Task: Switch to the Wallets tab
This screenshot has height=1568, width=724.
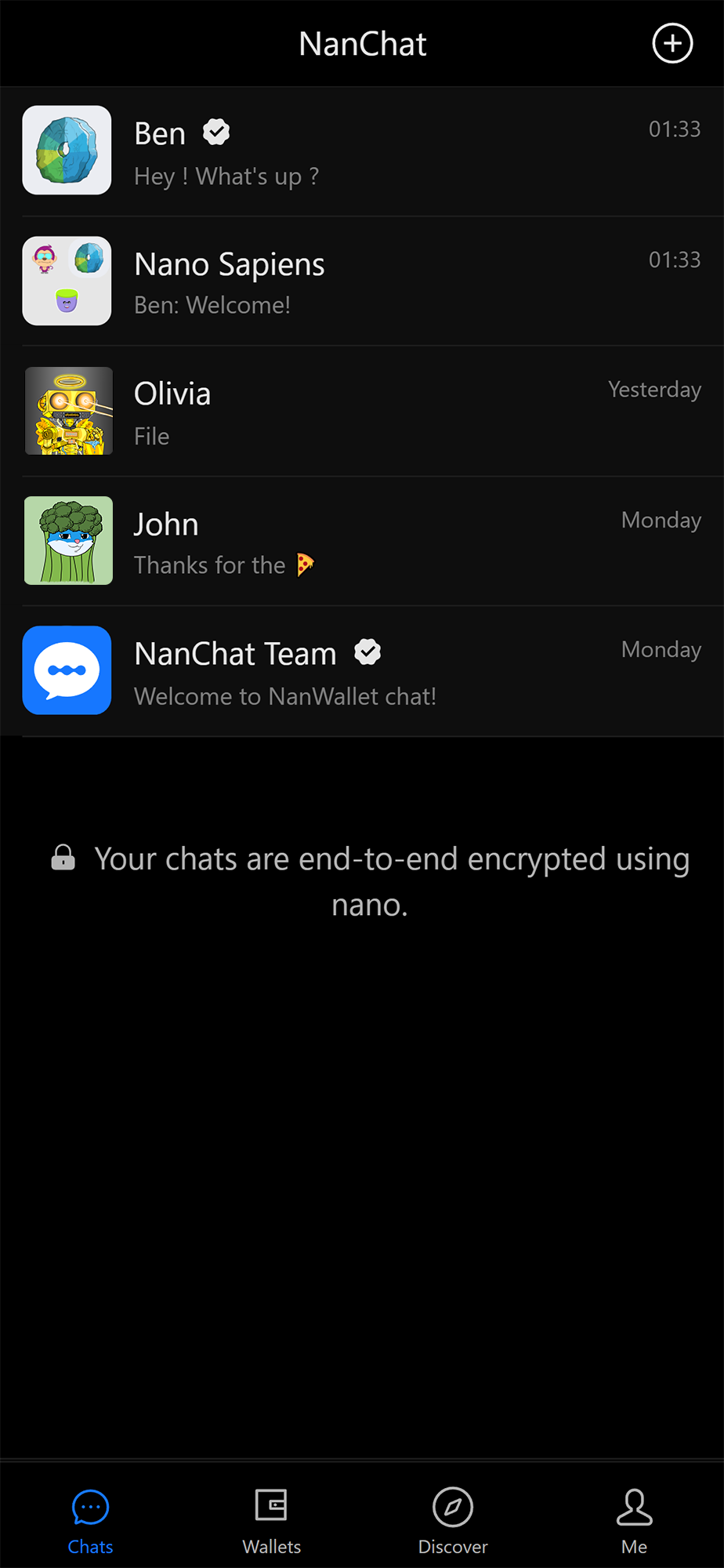Action: pyautogui.click(x=271, y=1521)
